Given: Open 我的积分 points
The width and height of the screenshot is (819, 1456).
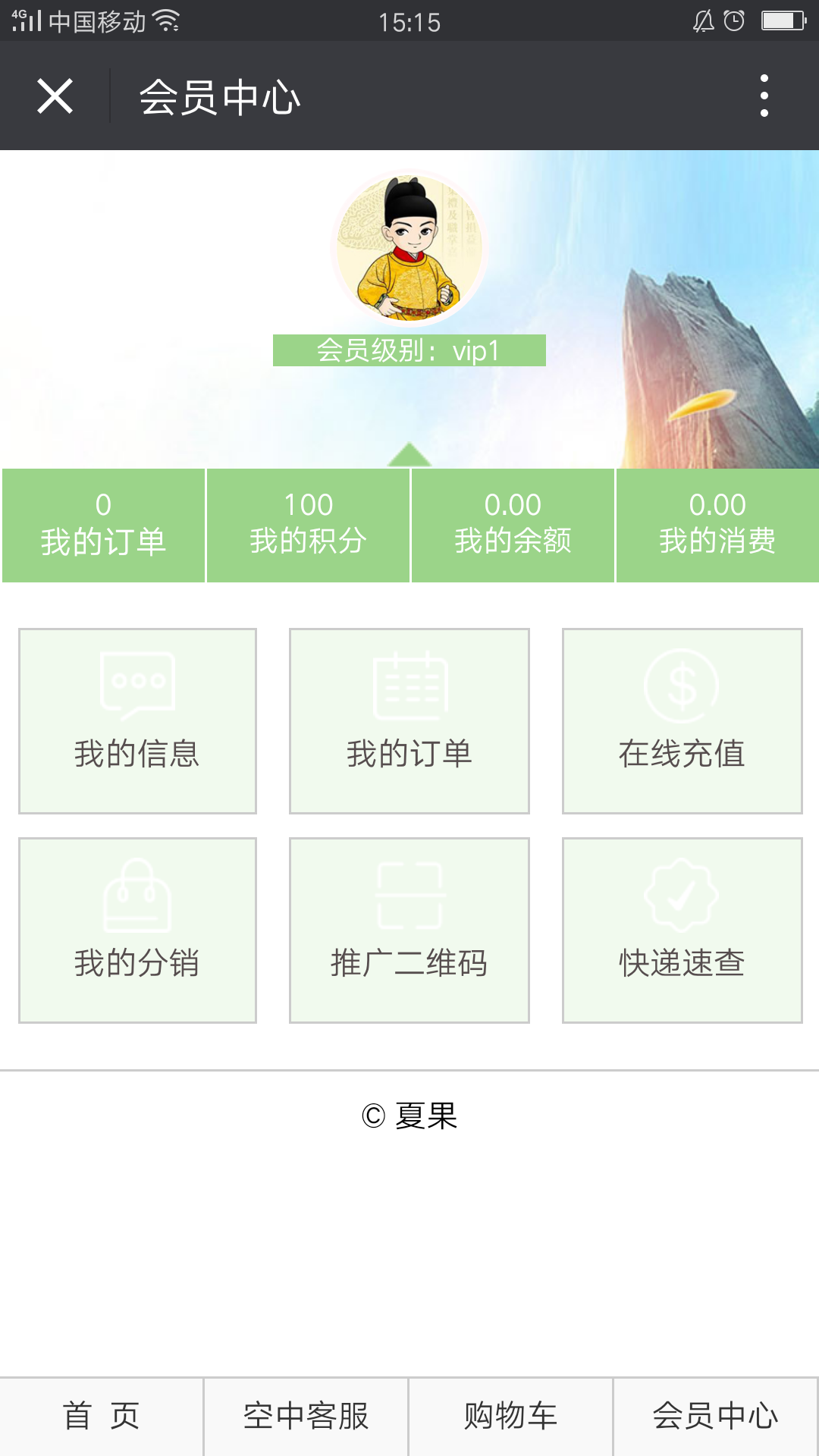Looking at the screenshot, I should 308,525.
